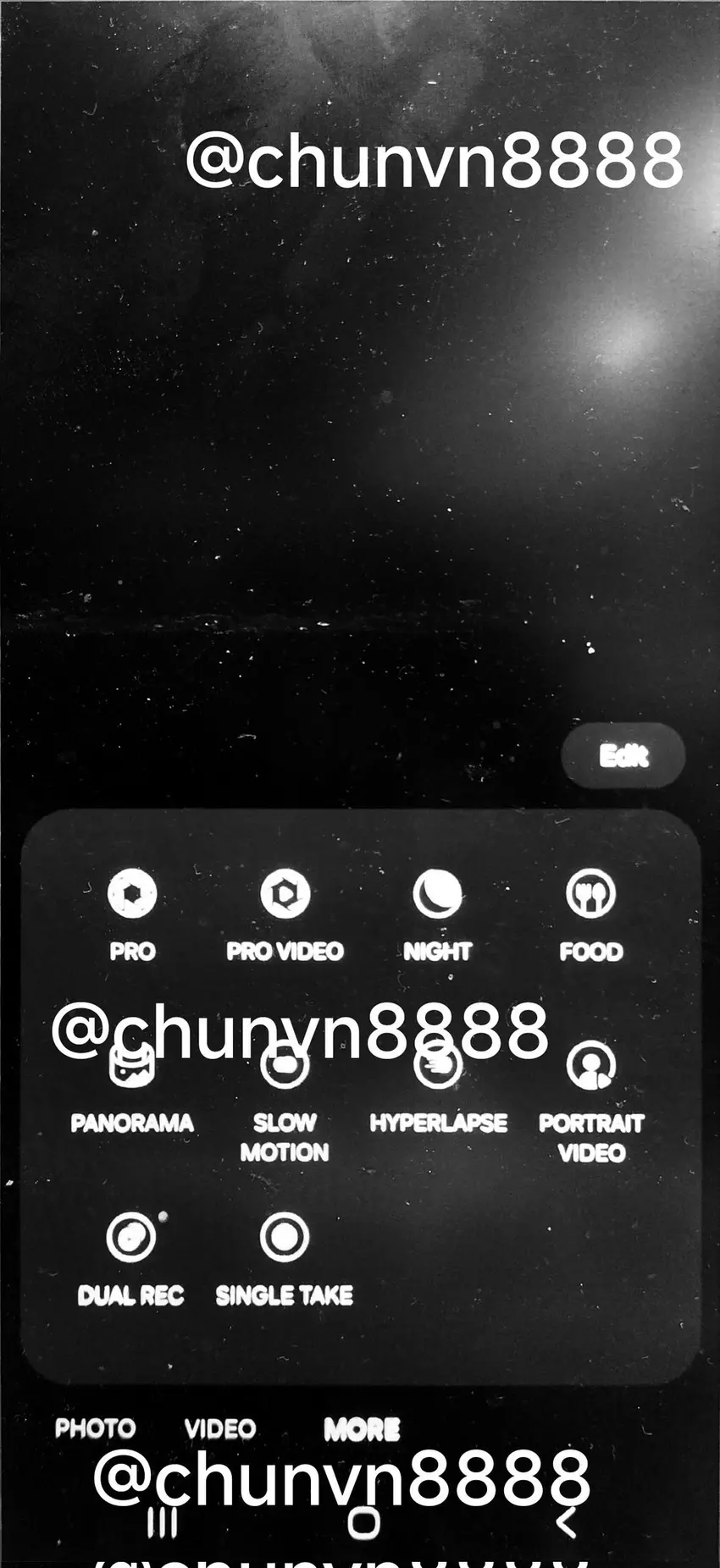Switch to the Photo tab

coord(95,1429)
